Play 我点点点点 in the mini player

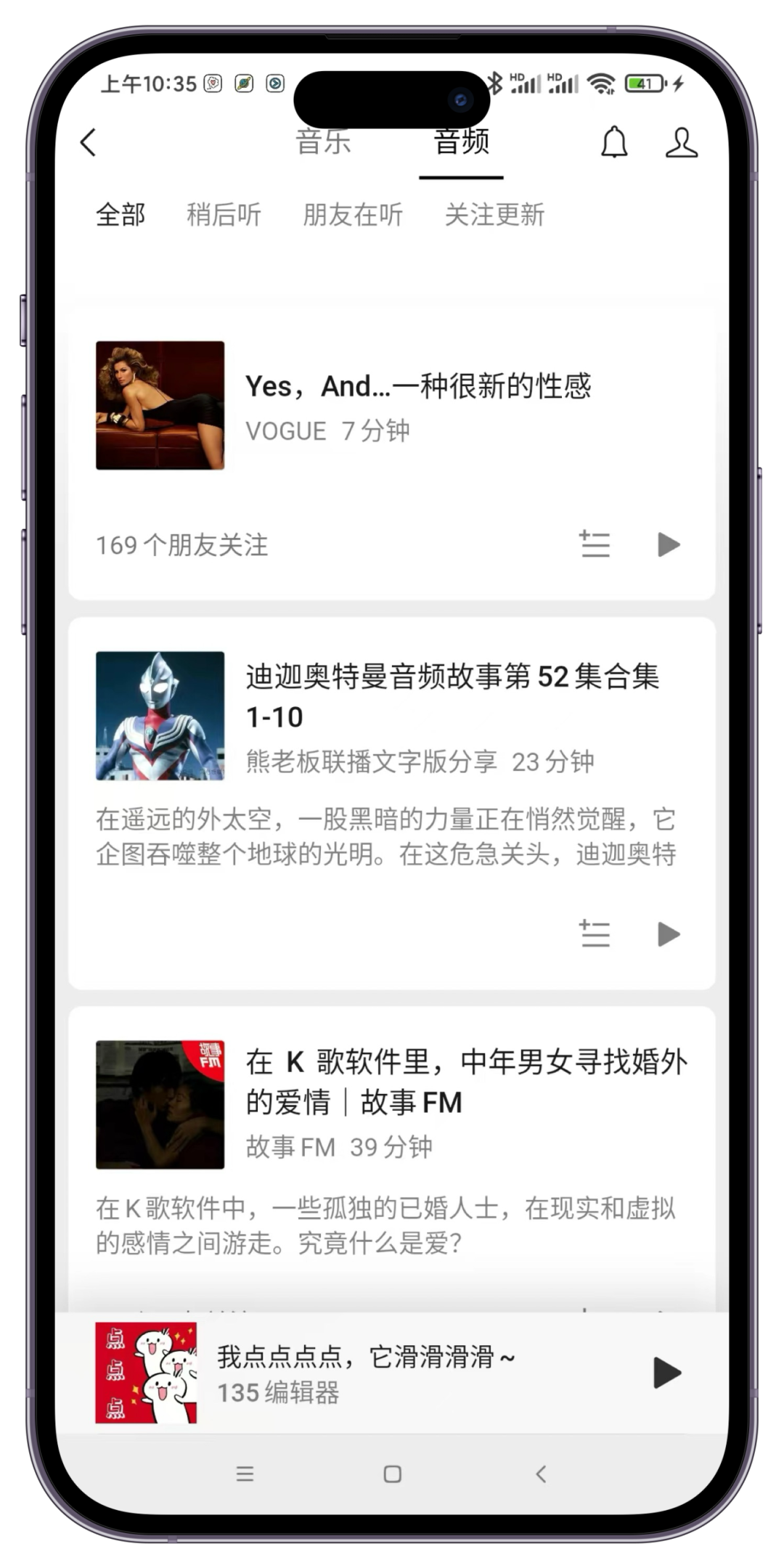click(x=666, y=1373)
